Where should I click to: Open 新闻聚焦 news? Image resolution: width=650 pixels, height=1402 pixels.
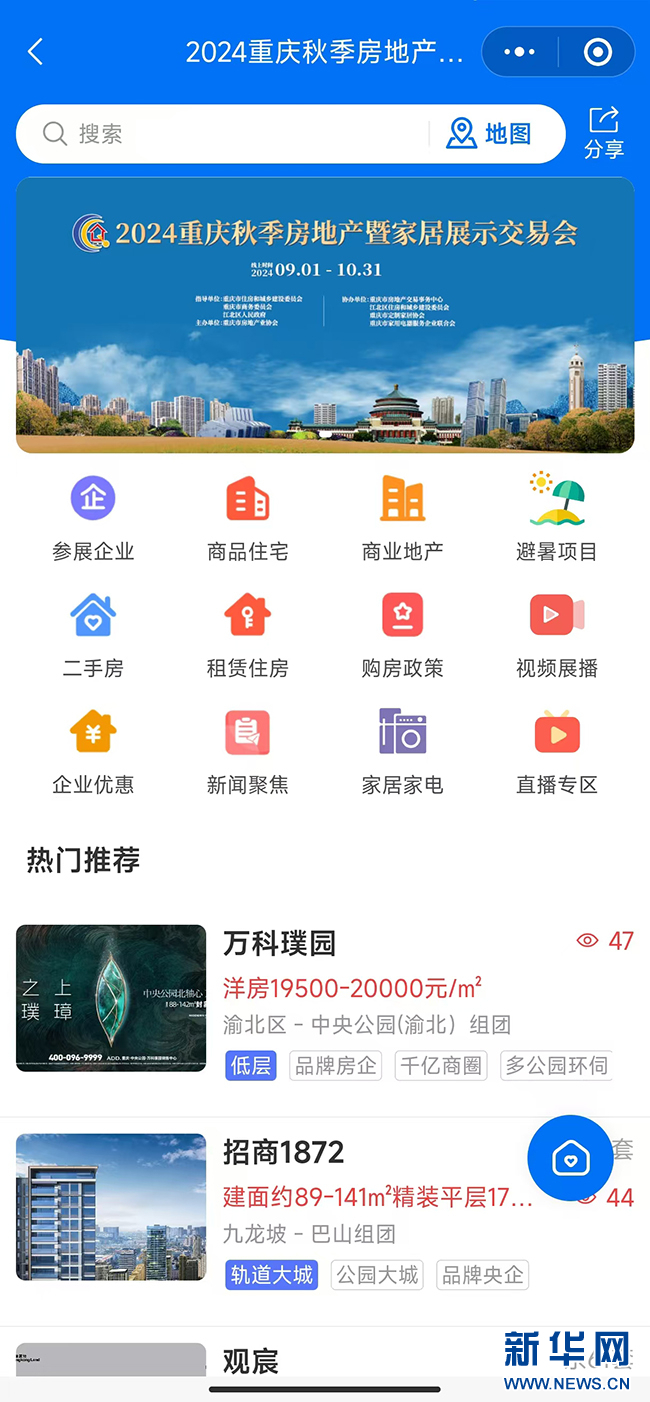[x=248, y=752]
